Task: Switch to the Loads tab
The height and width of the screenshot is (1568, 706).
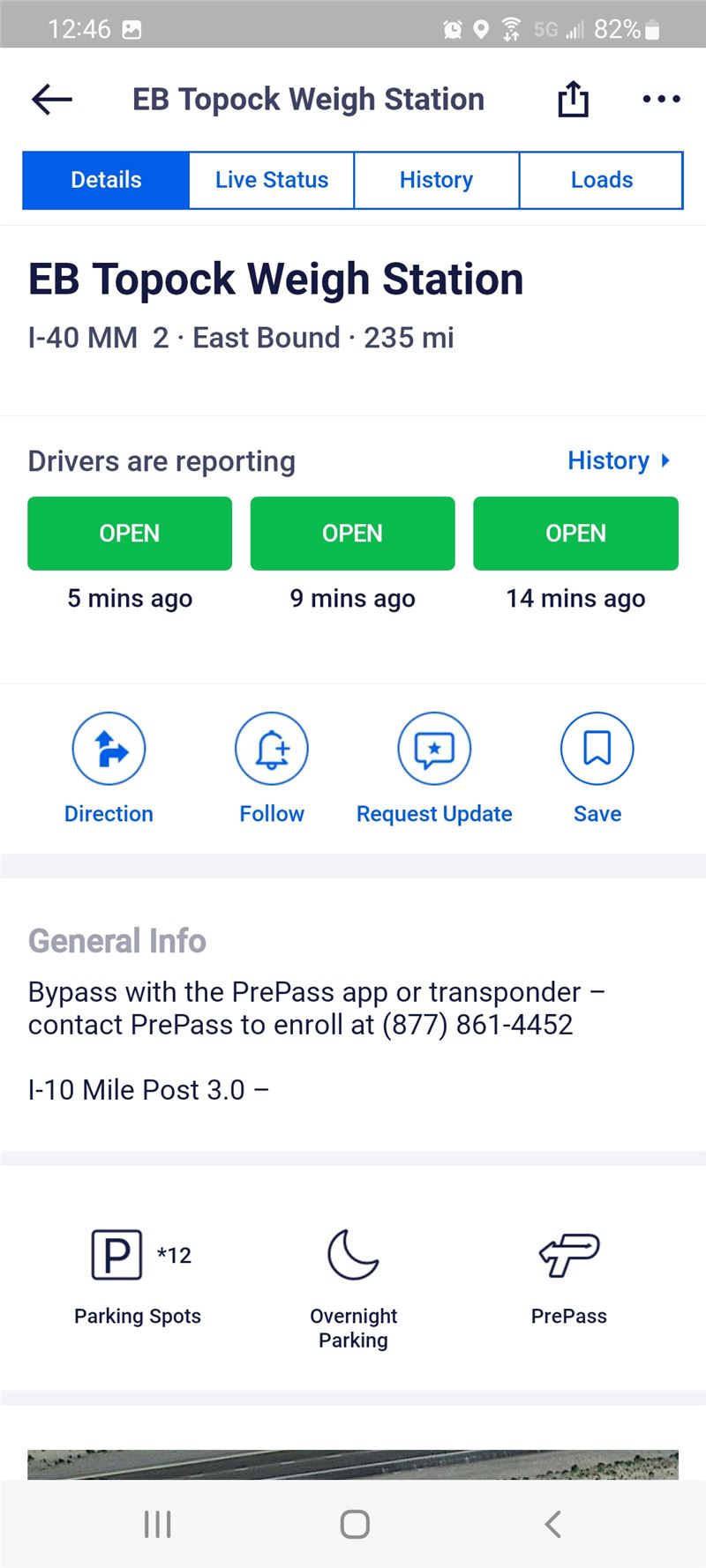Action: (x=602, y=180)
